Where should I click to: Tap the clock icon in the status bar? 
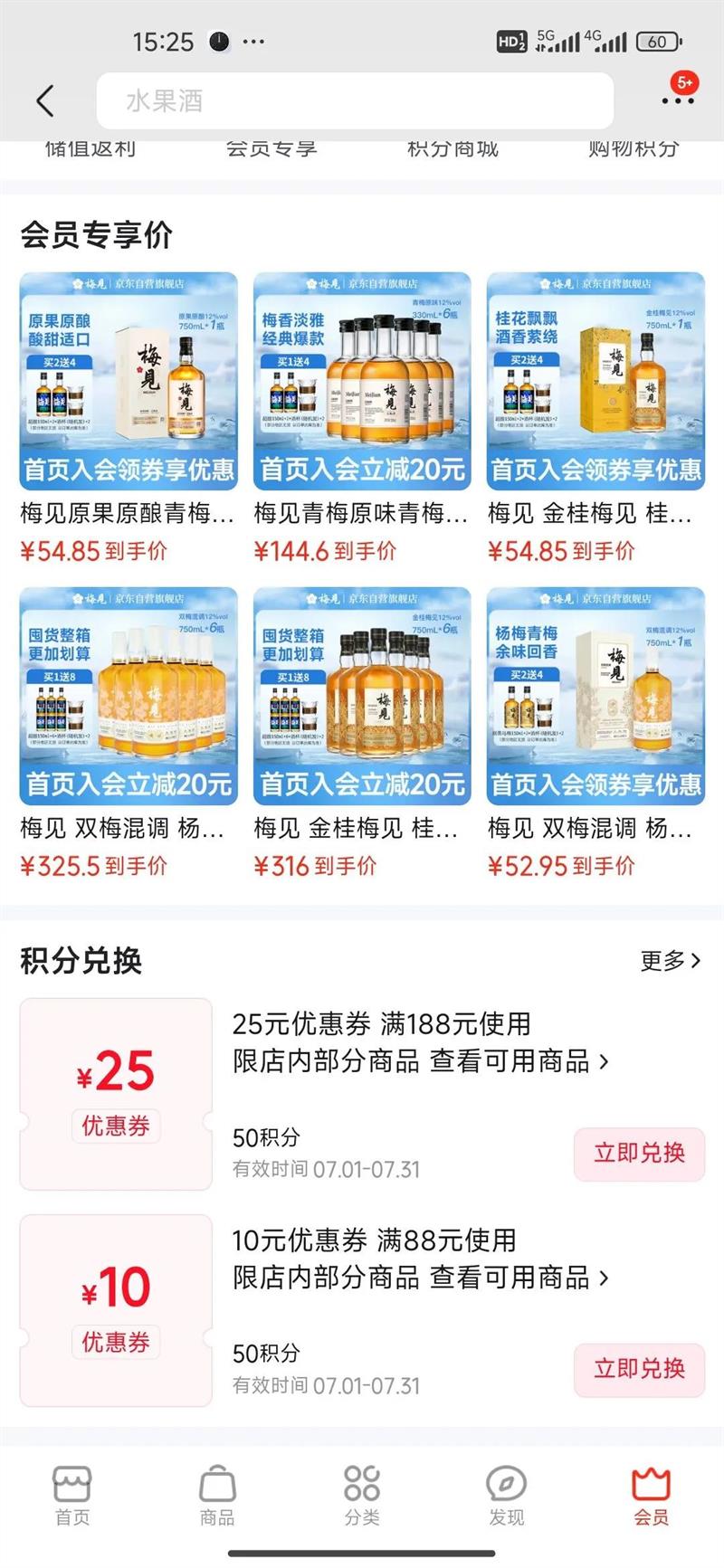click(218, 41)
